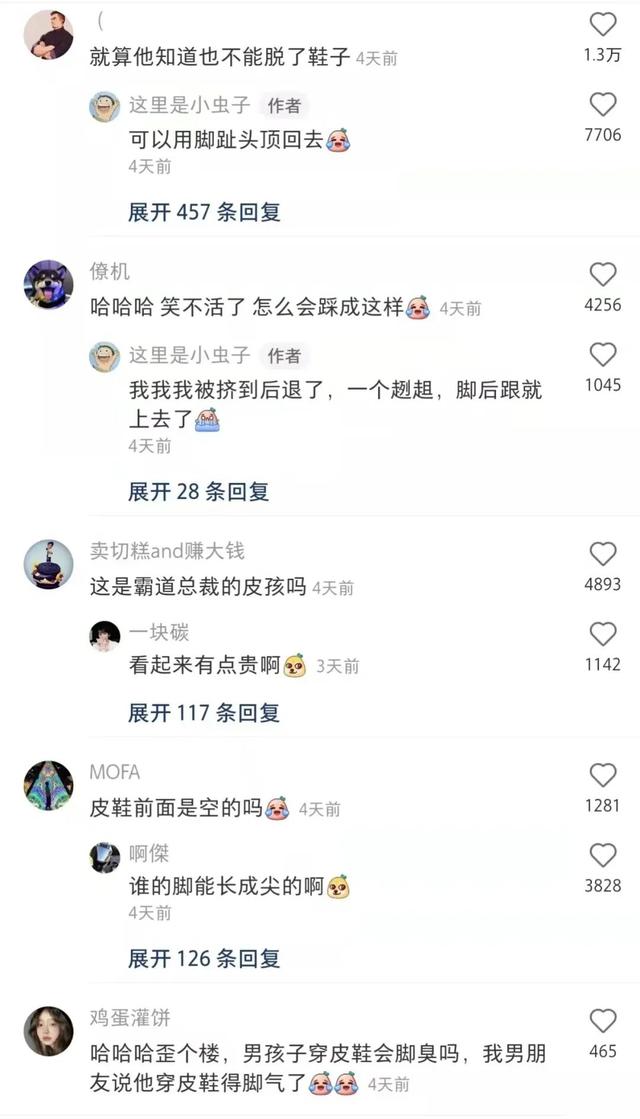The height and width of the screenshot is (1119, 640).
Task: Like 卖切糕and赚大钱's comment
Action: 603,554
